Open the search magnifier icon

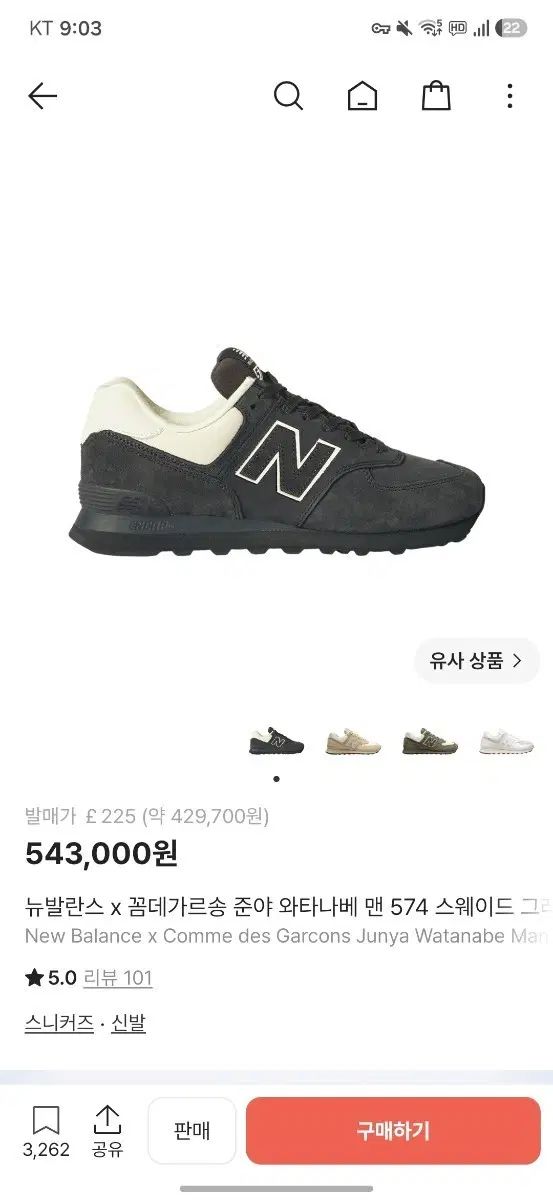(x=288, y=96)
